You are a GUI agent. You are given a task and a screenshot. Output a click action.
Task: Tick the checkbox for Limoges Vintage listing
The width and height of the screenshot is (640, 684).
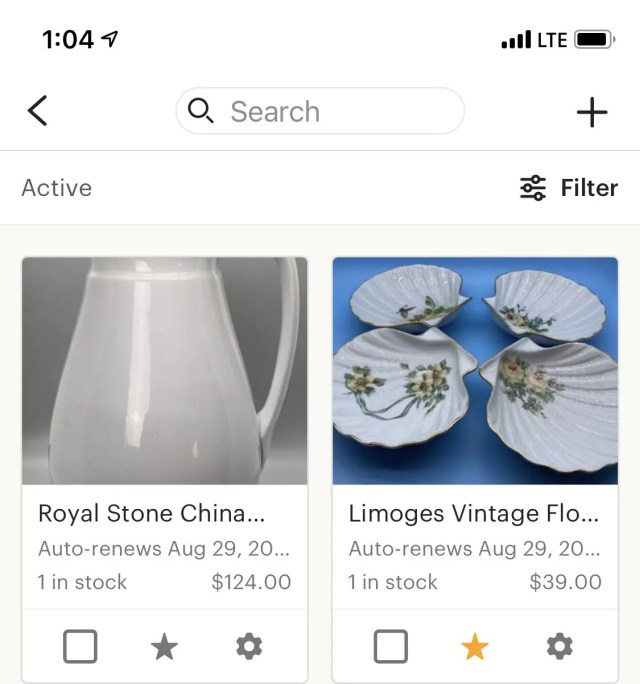(x=391, y=647)
